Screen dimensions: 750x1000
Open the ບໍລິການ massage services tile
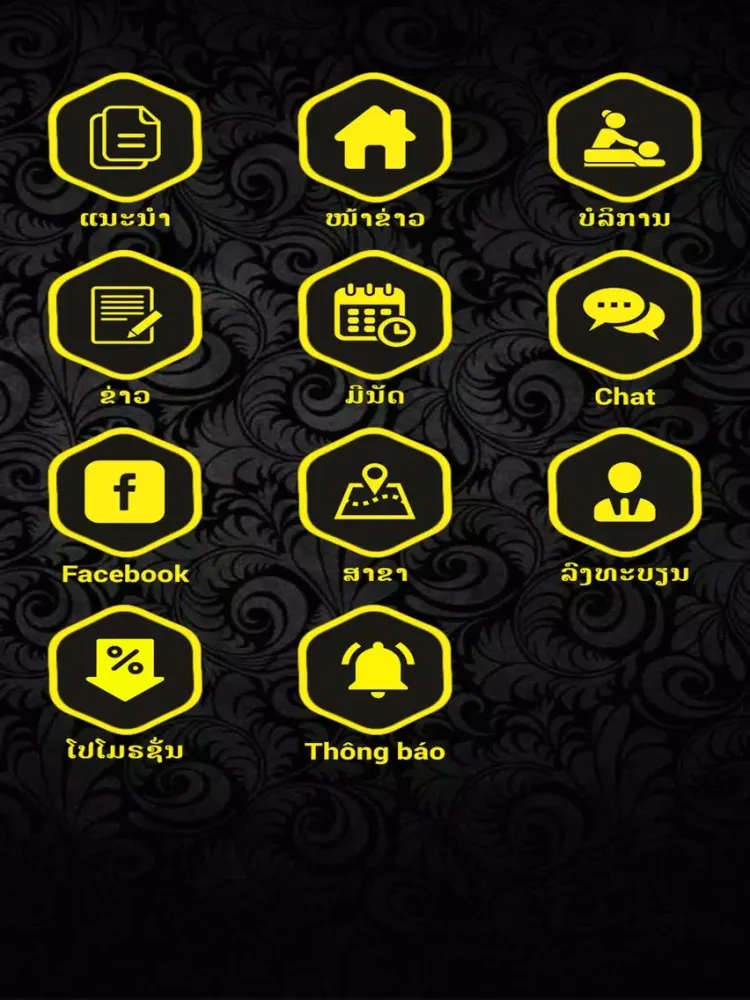click(x=625, y=139)
